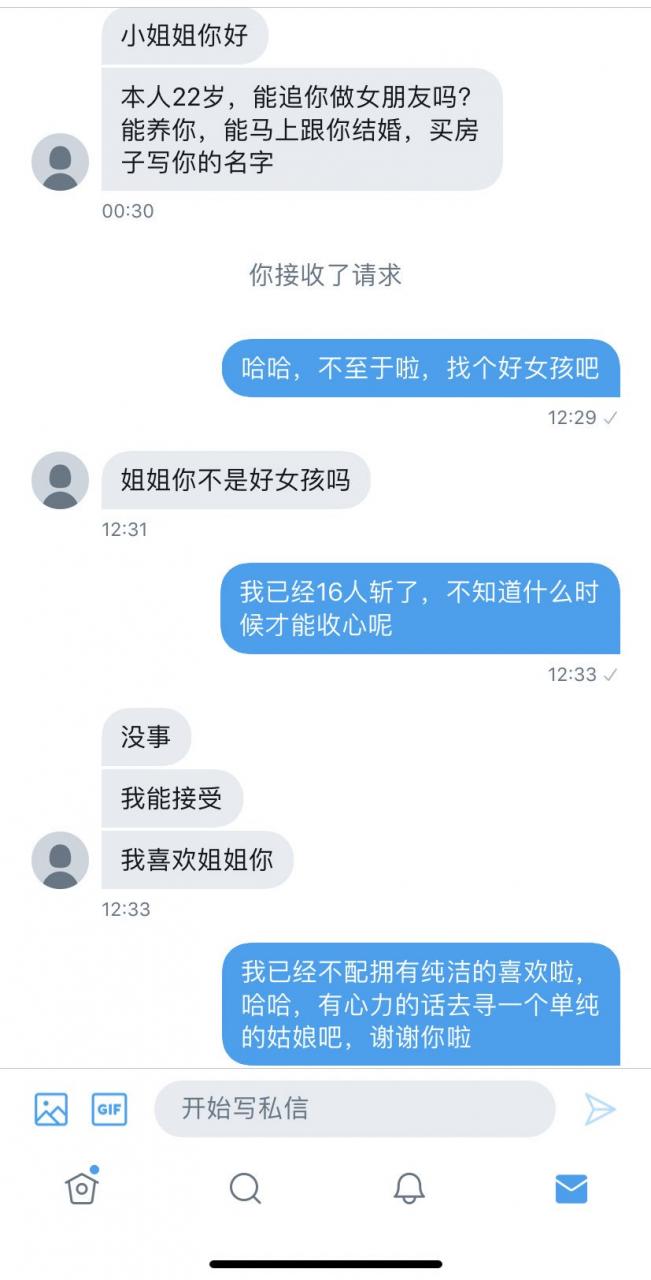
Task: Go to the Notifications tab
Action: pyautogui.click(x=408, y=1188)
